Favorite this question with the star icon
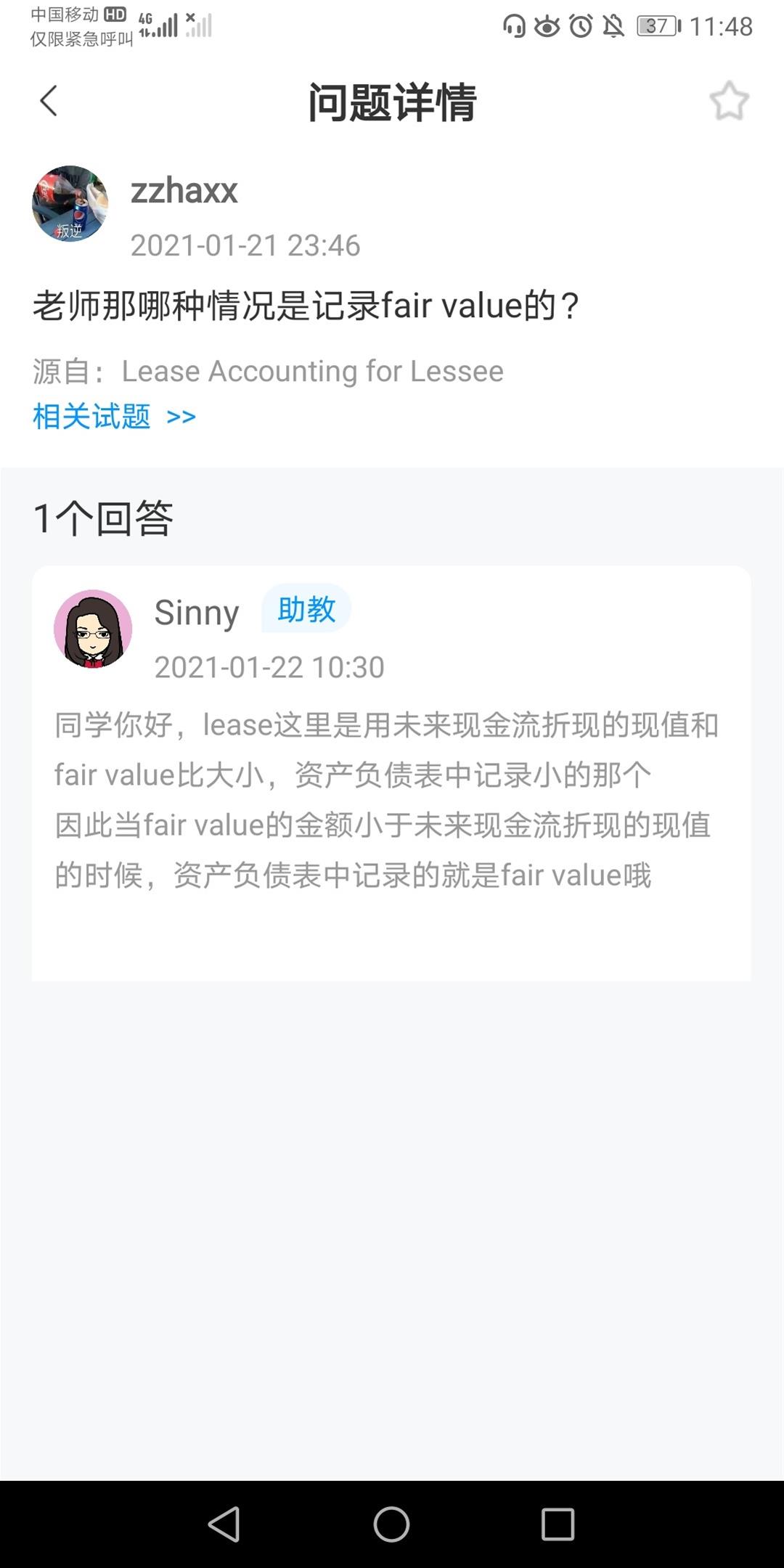 point(729,101)
